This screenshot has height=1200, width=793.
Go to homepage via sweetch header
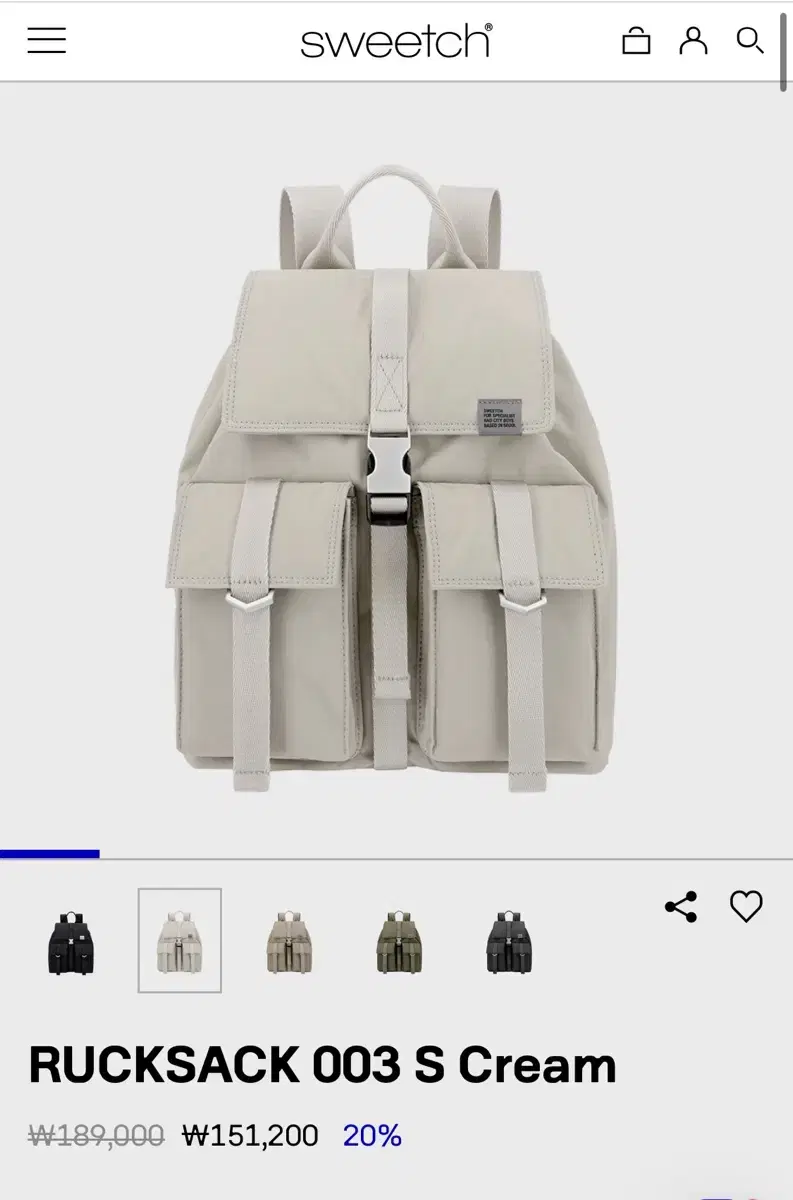pos(396,41)
